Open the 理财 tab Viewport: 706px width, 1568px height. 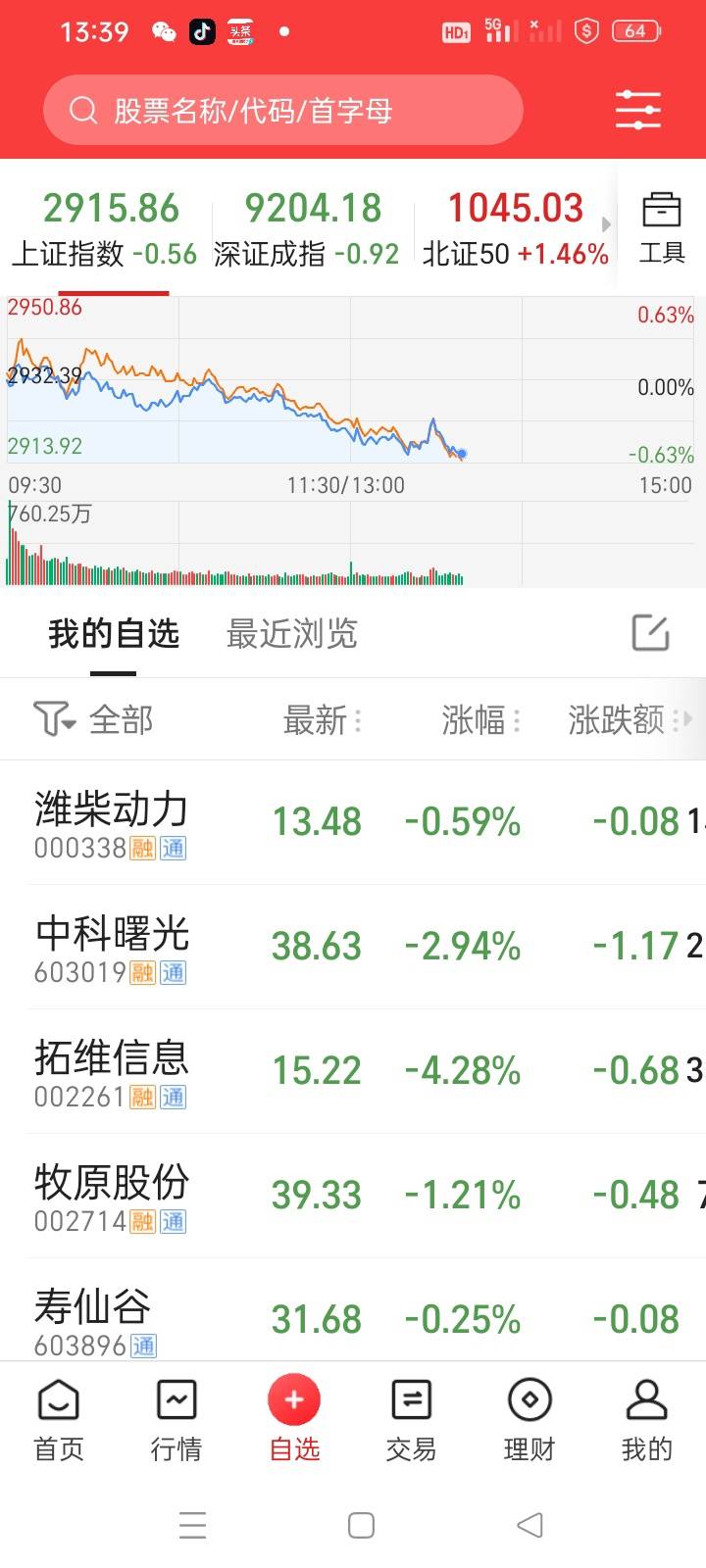tap(529, 1420)
